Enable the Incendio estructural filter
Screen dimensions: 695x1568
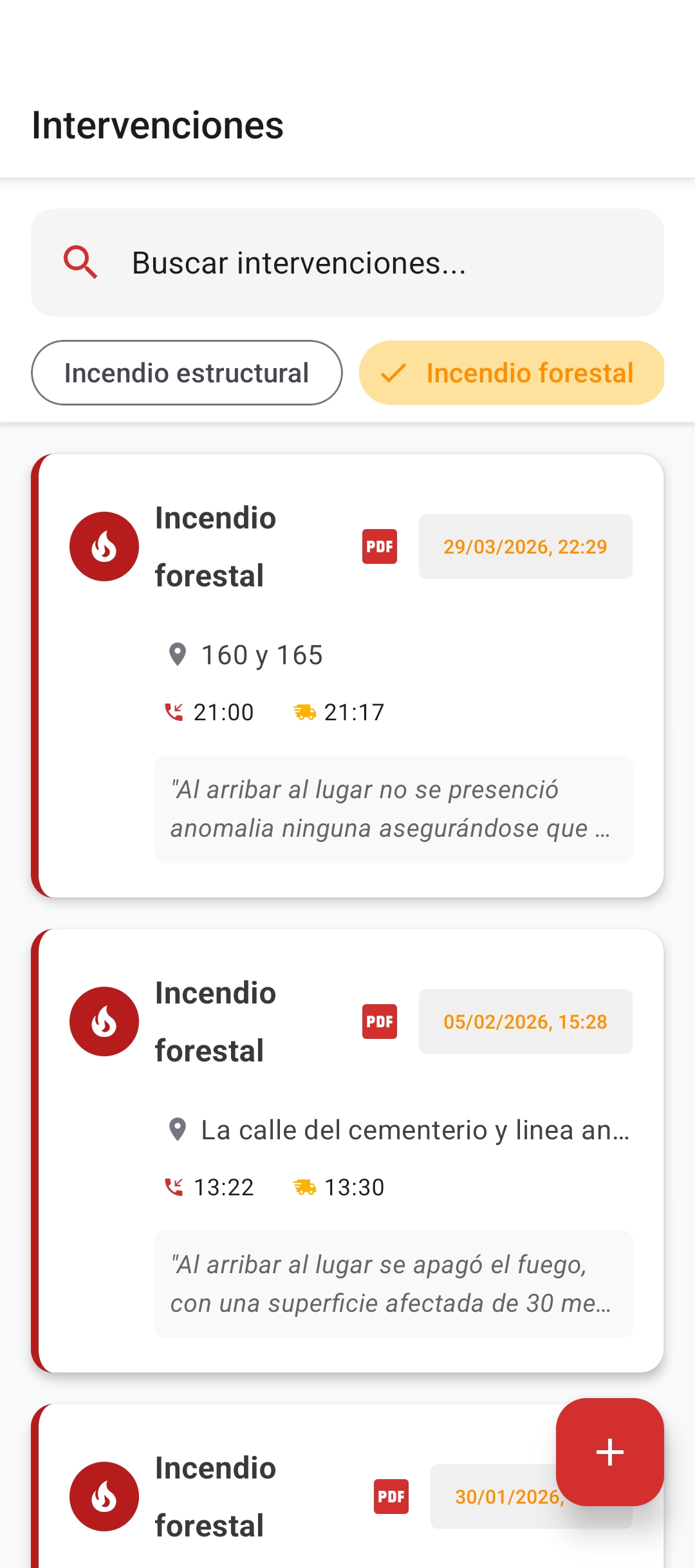coord(187,373)
